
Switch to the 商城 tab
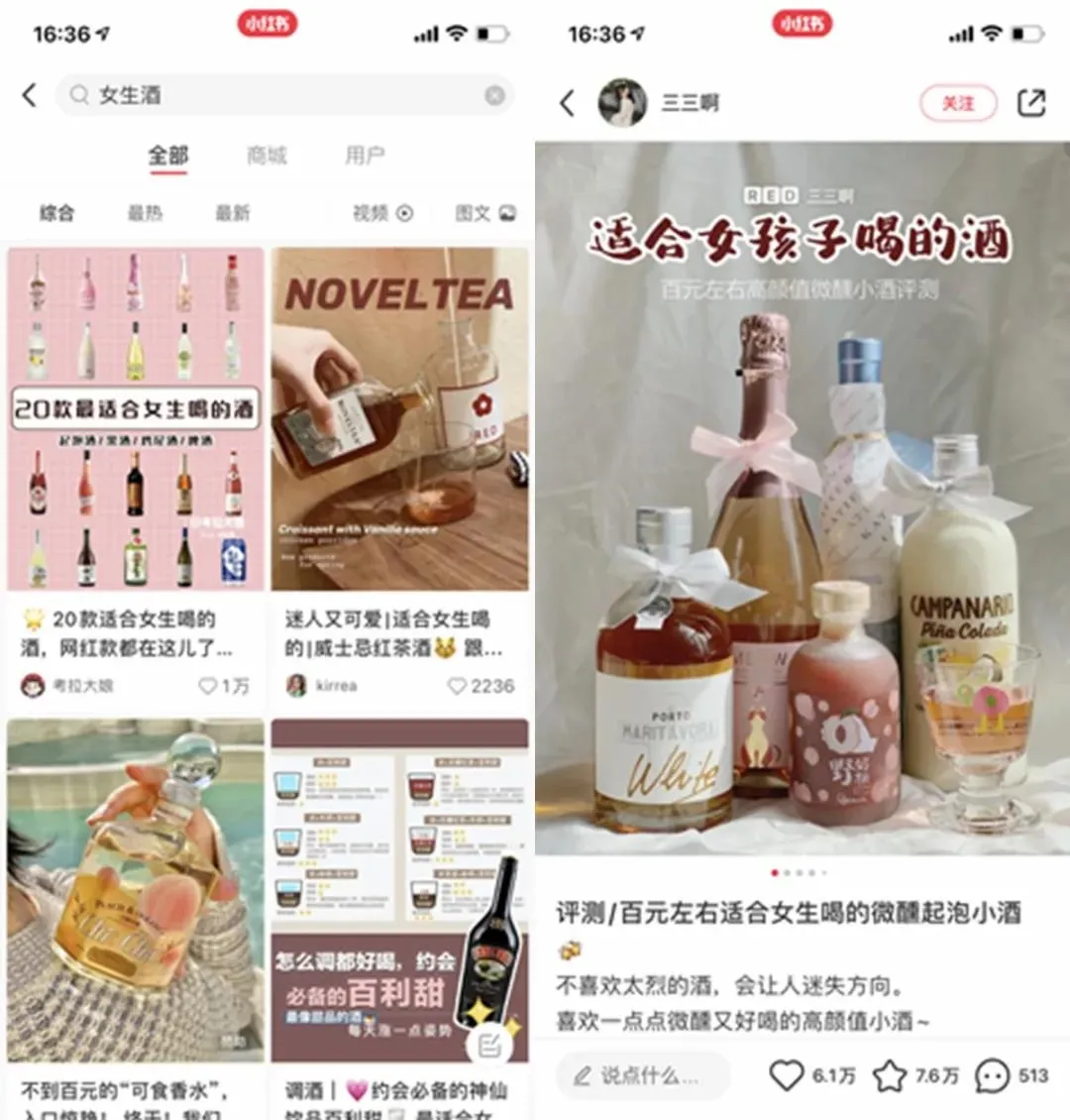(267, 156)
